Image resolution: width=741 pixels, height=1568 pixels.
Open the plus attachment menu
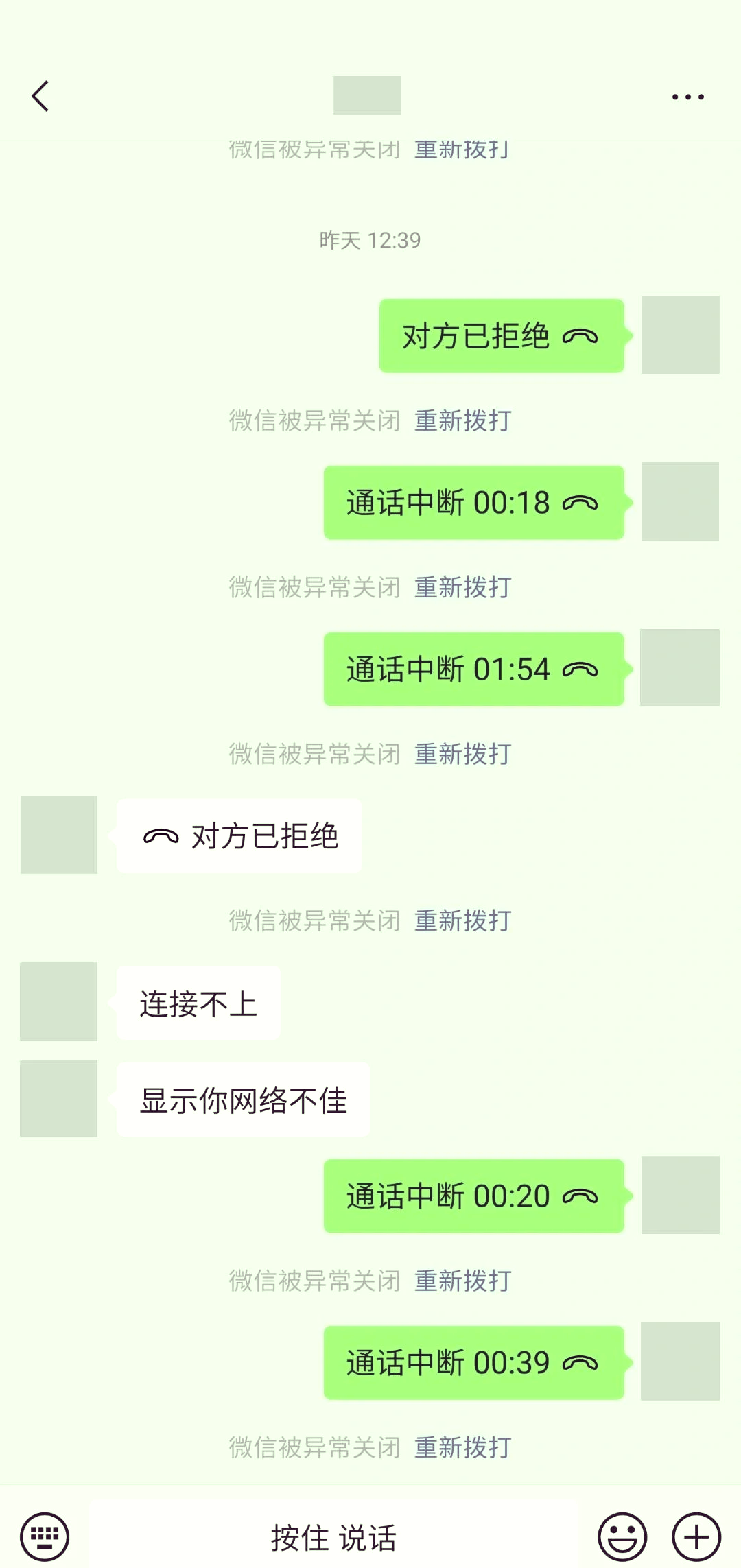[x=696, y=1536]
